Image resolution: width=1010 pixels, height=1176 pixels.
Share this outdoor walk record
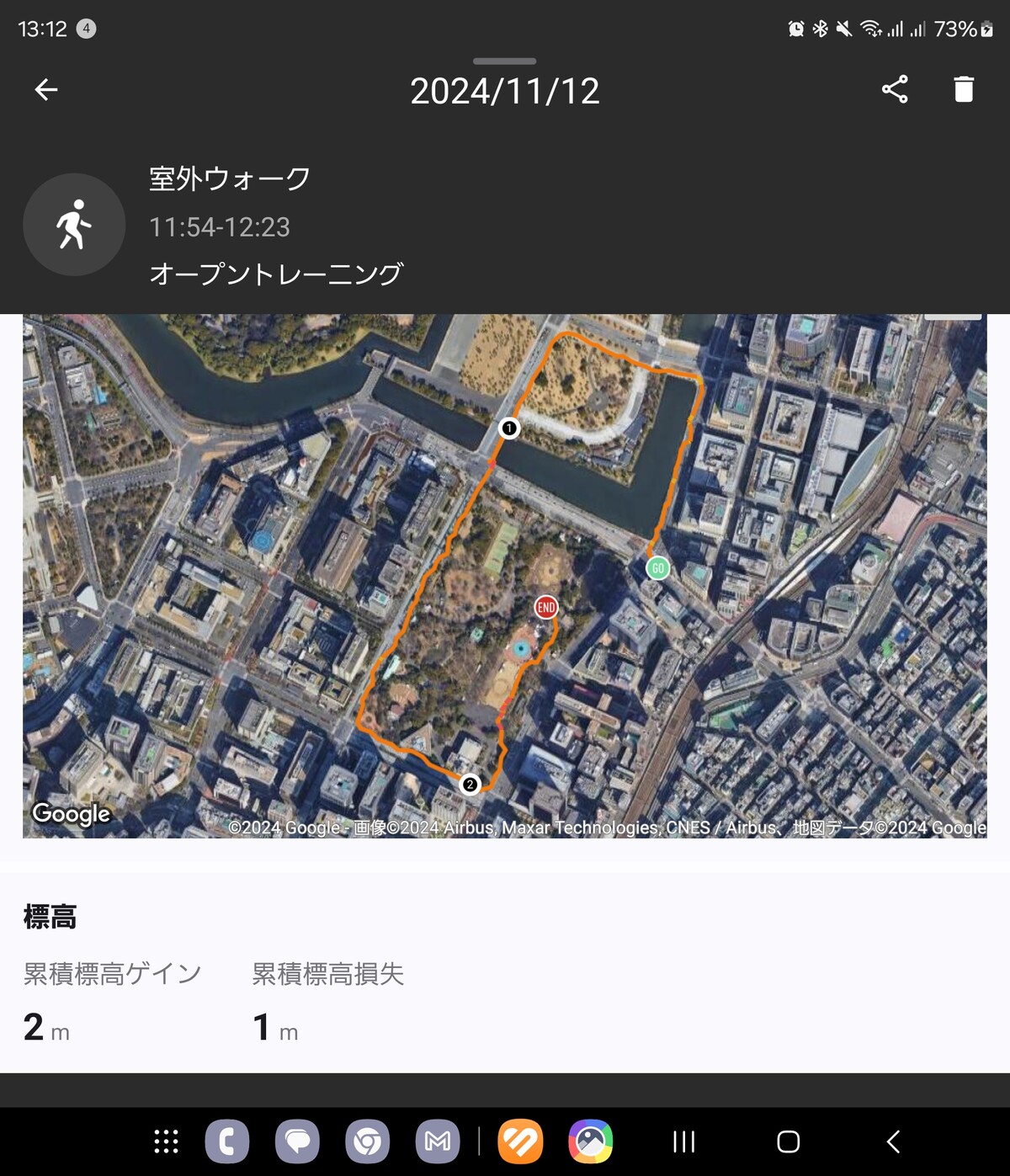[895, 89]
